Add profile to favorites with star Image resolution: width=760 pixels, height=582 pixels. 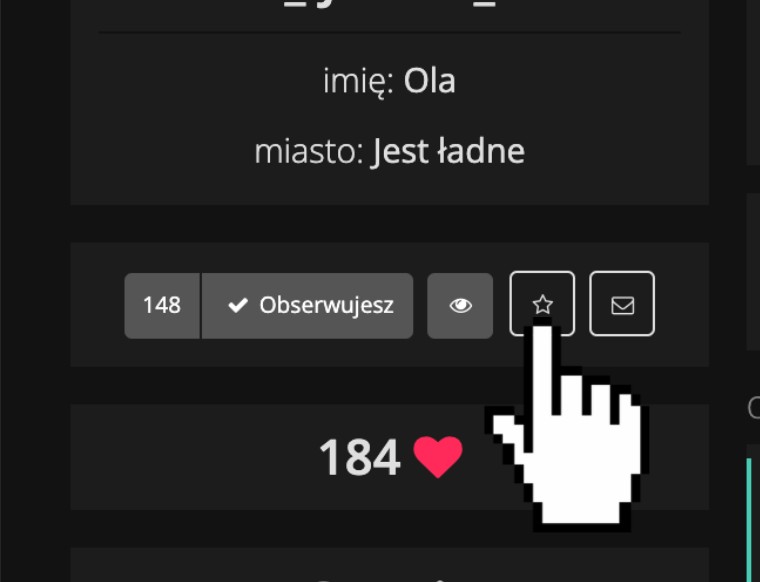click(542, 304)
